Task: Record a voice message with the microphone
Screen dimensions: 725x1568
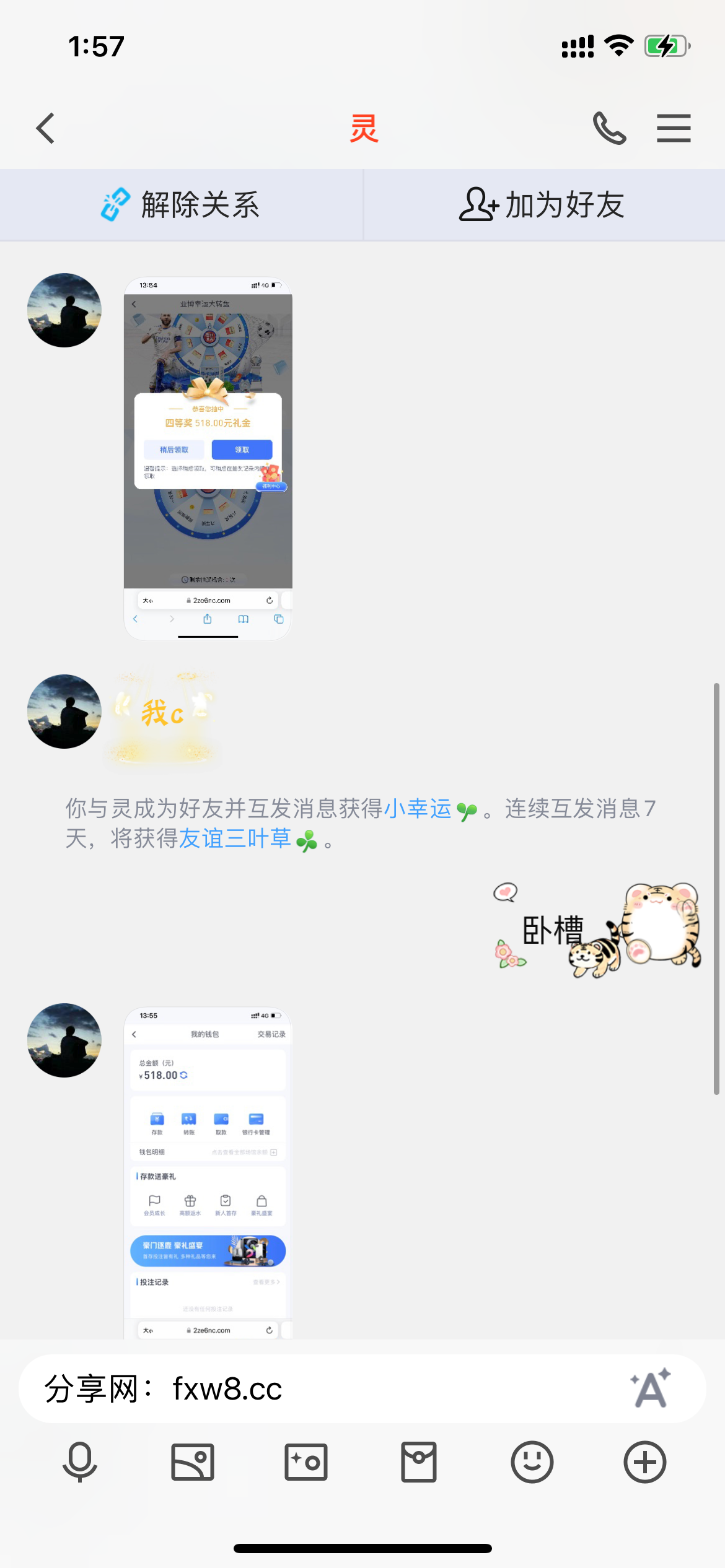Action: (x=80, y=1462)
